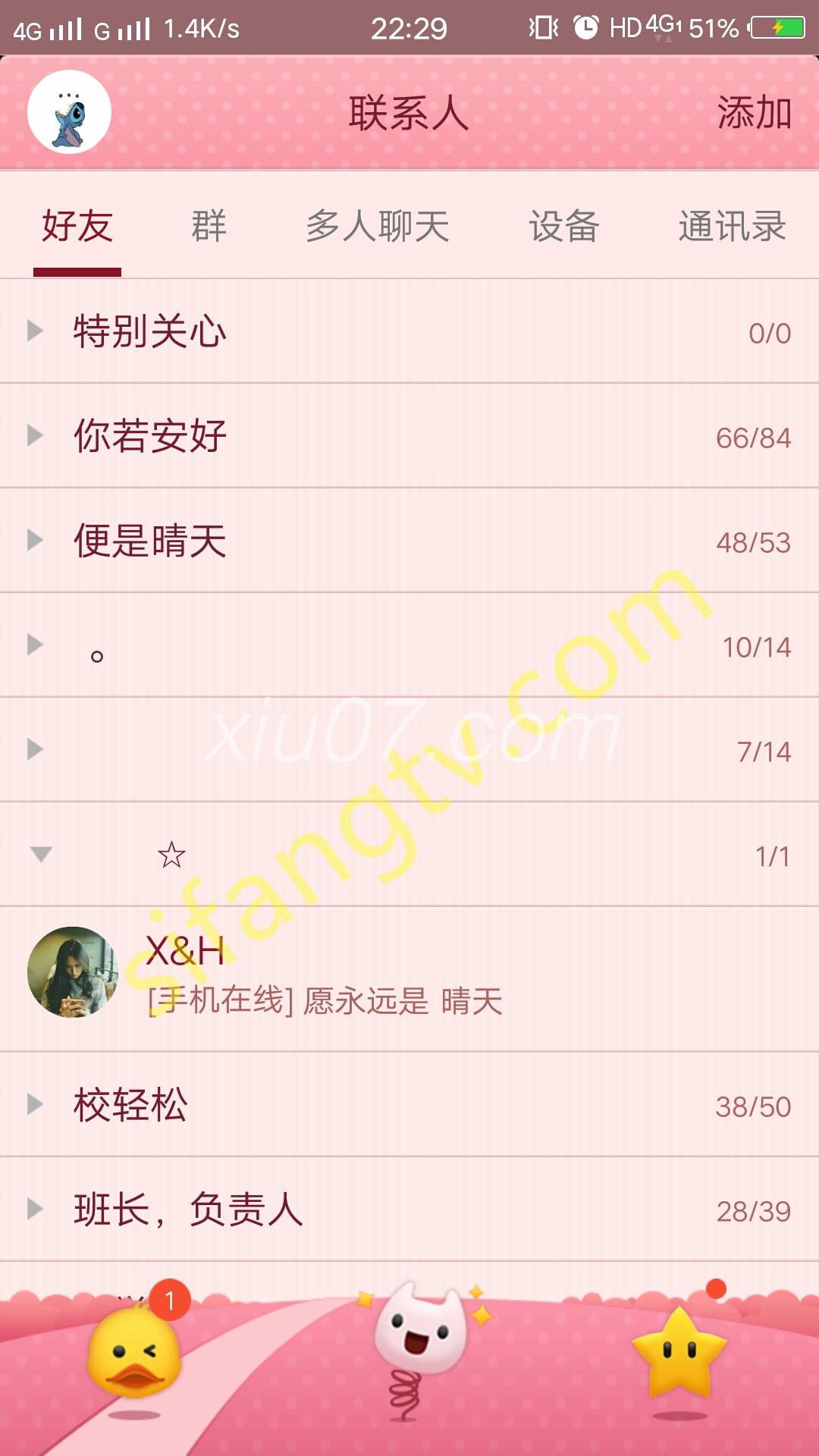
Task: Switch to the 多人聊天 tab
Action: (x=378, y=226)
